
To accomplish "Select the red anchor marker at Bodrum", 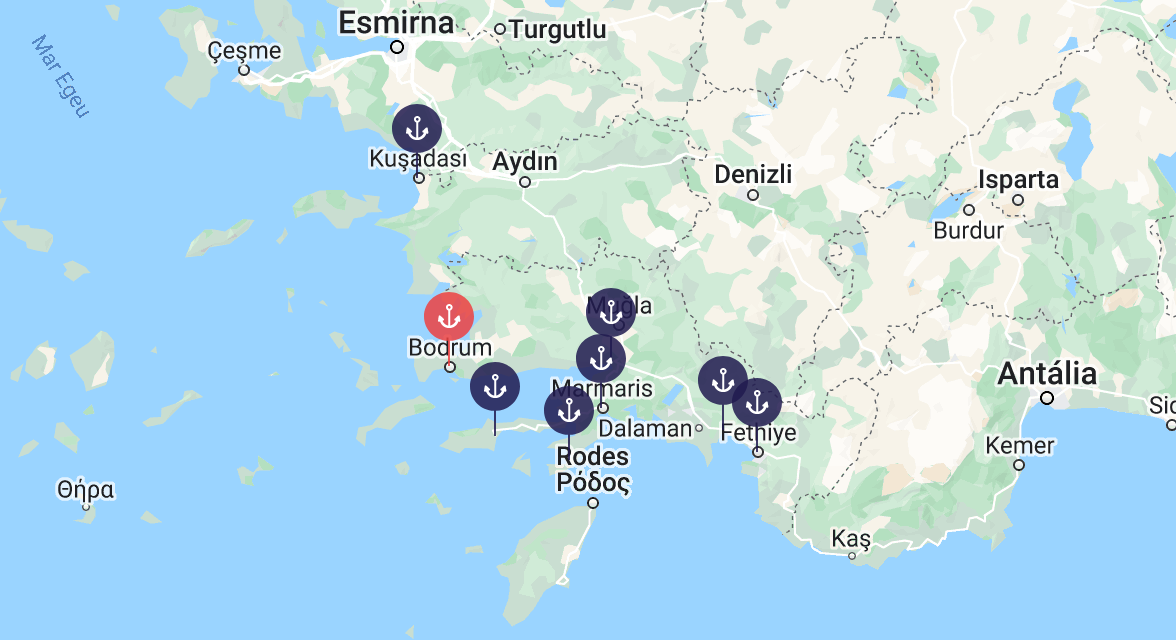I will 449,317.
